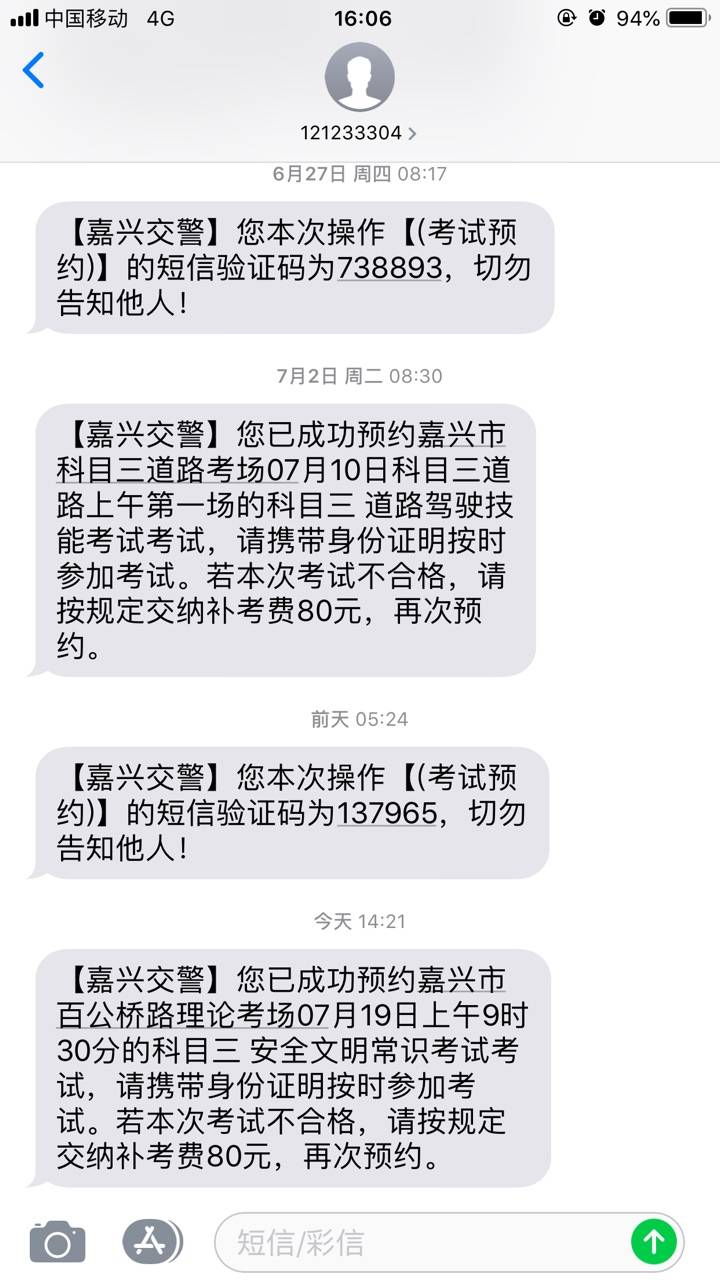Go back to the messages list
Screen dimensions: 720x1280
click(34, 71)
